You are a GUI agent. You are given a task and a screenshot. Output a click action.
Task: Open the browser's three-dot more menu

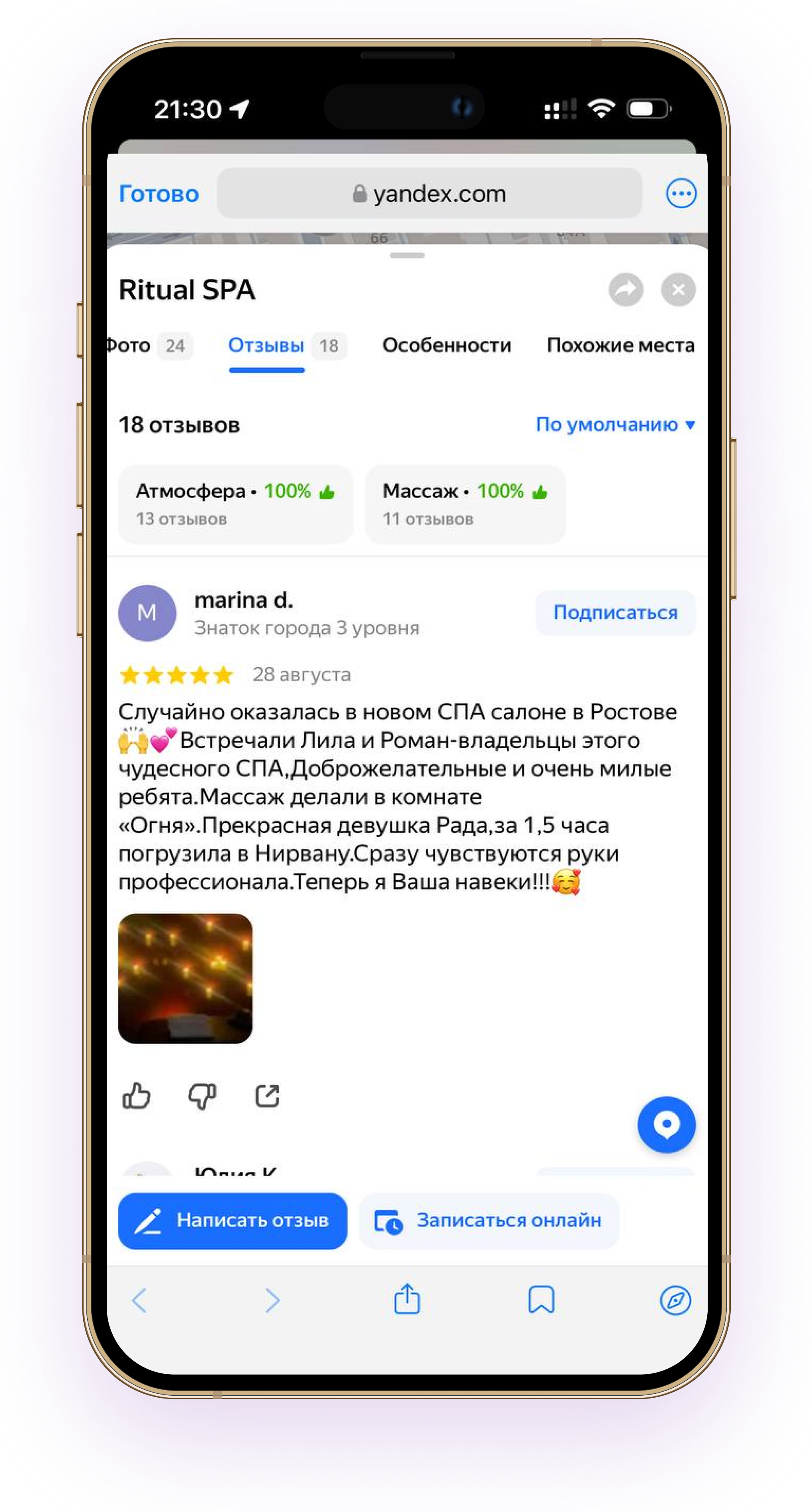click(681, 194)
